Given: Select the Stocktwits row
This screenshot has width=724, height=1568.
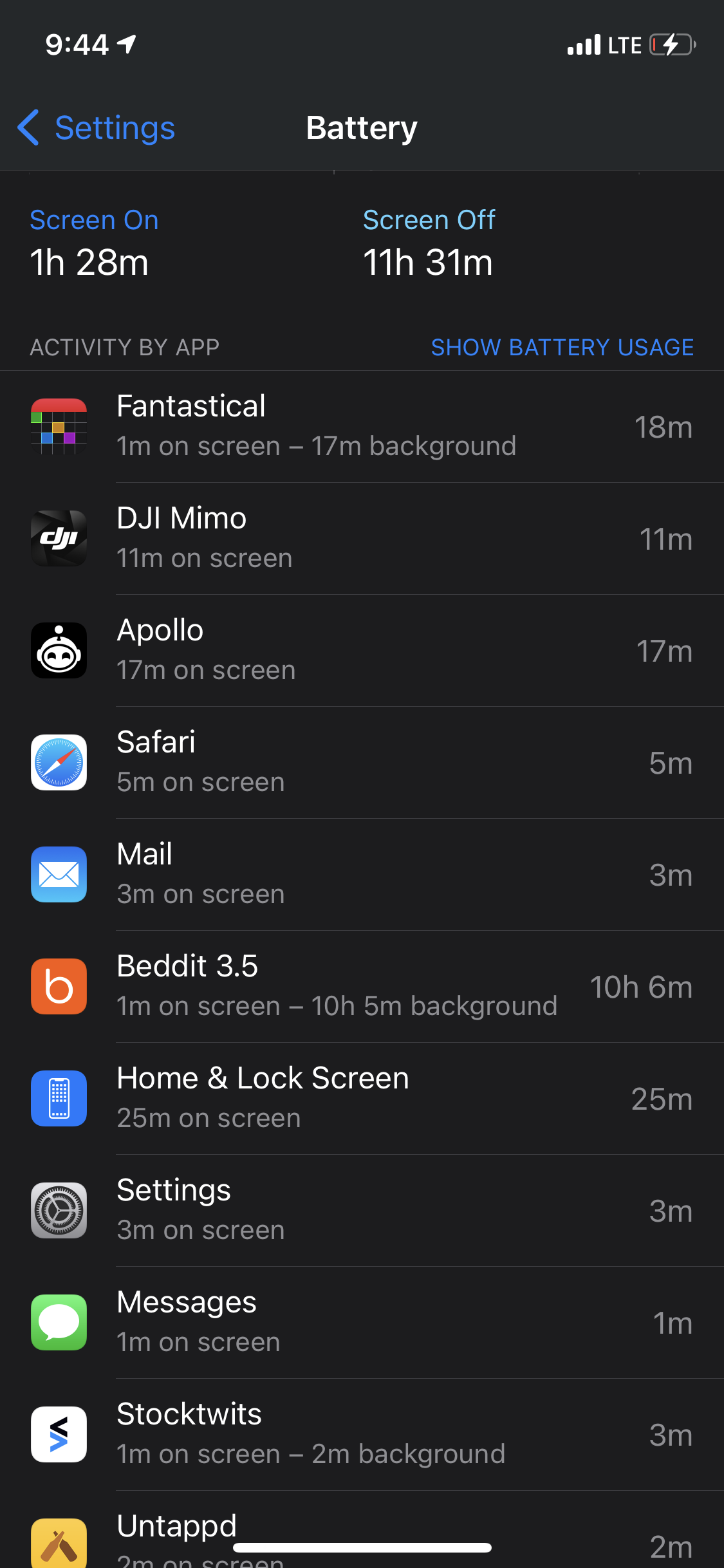Looking at the screenshot, I should point(362,1435).
